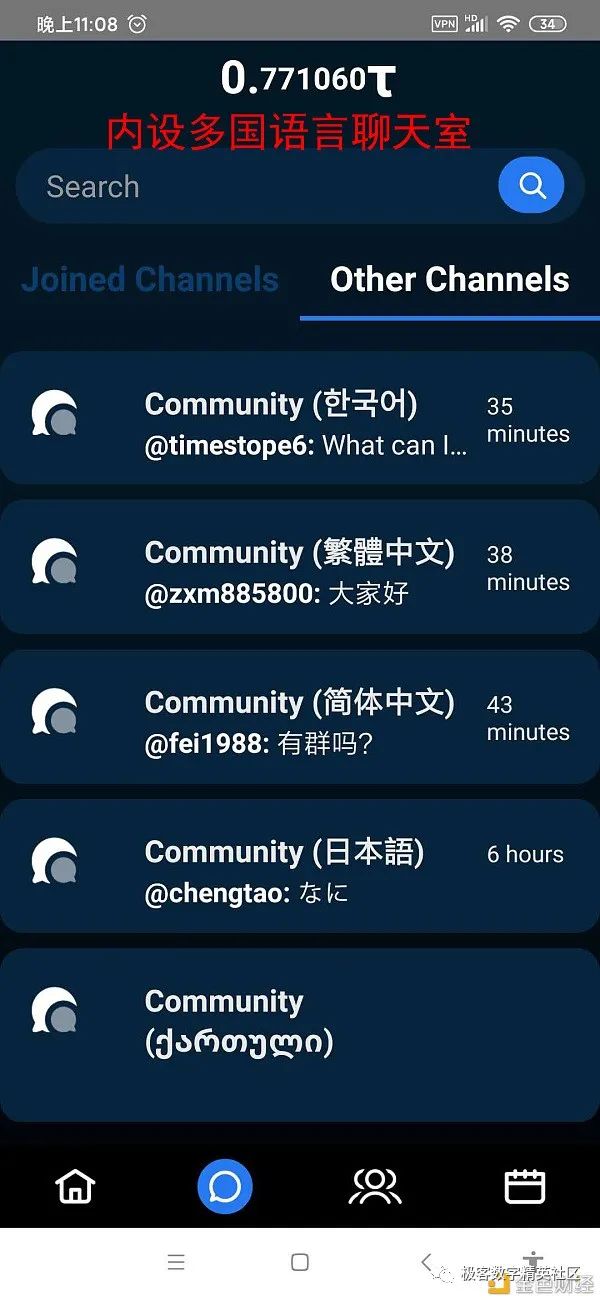Select the Other Channels tab
This screenshot has height=1300, width=600.
click(x=449, y=280)
